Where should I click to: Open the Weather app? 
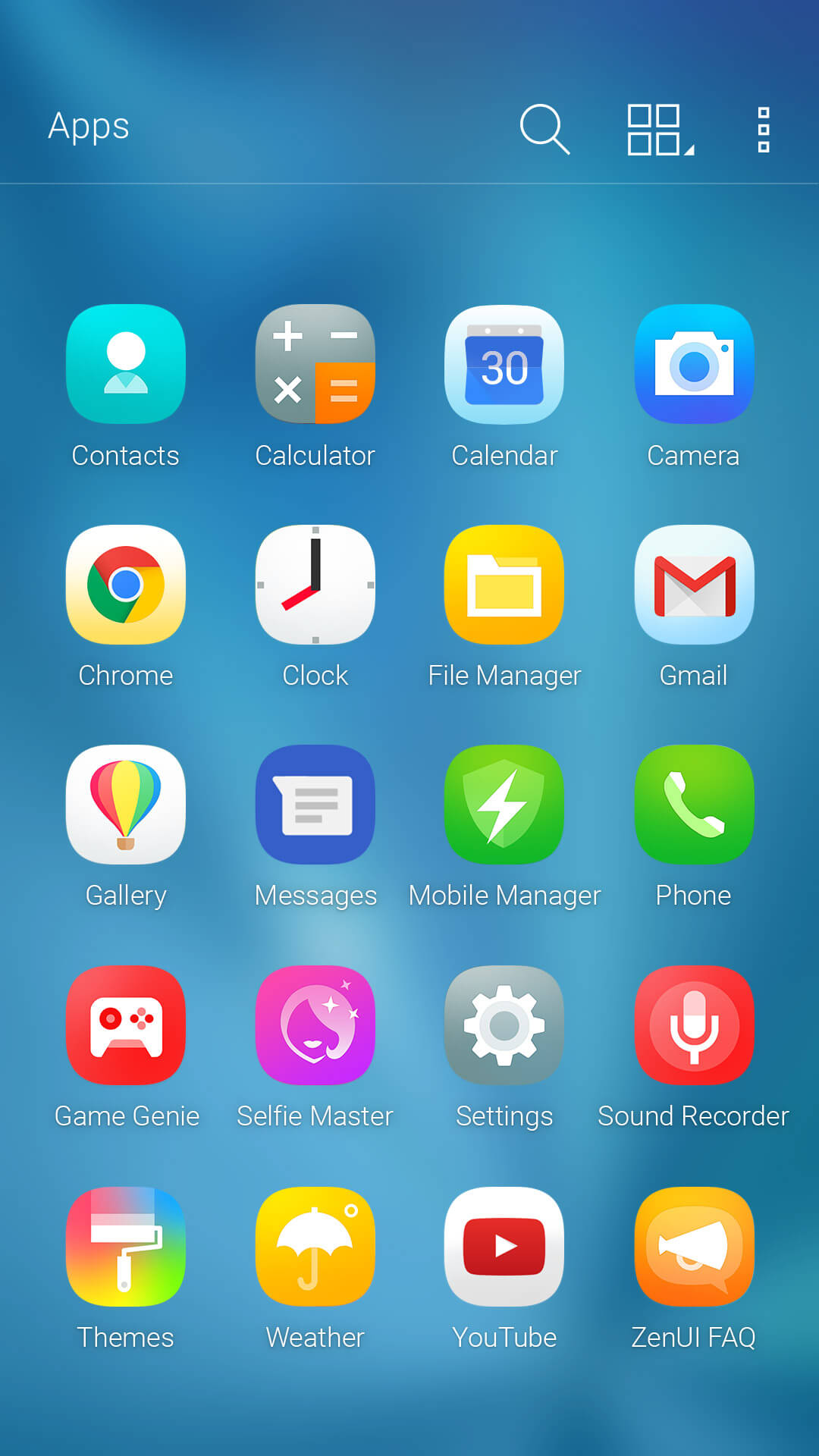[315, 1247]
